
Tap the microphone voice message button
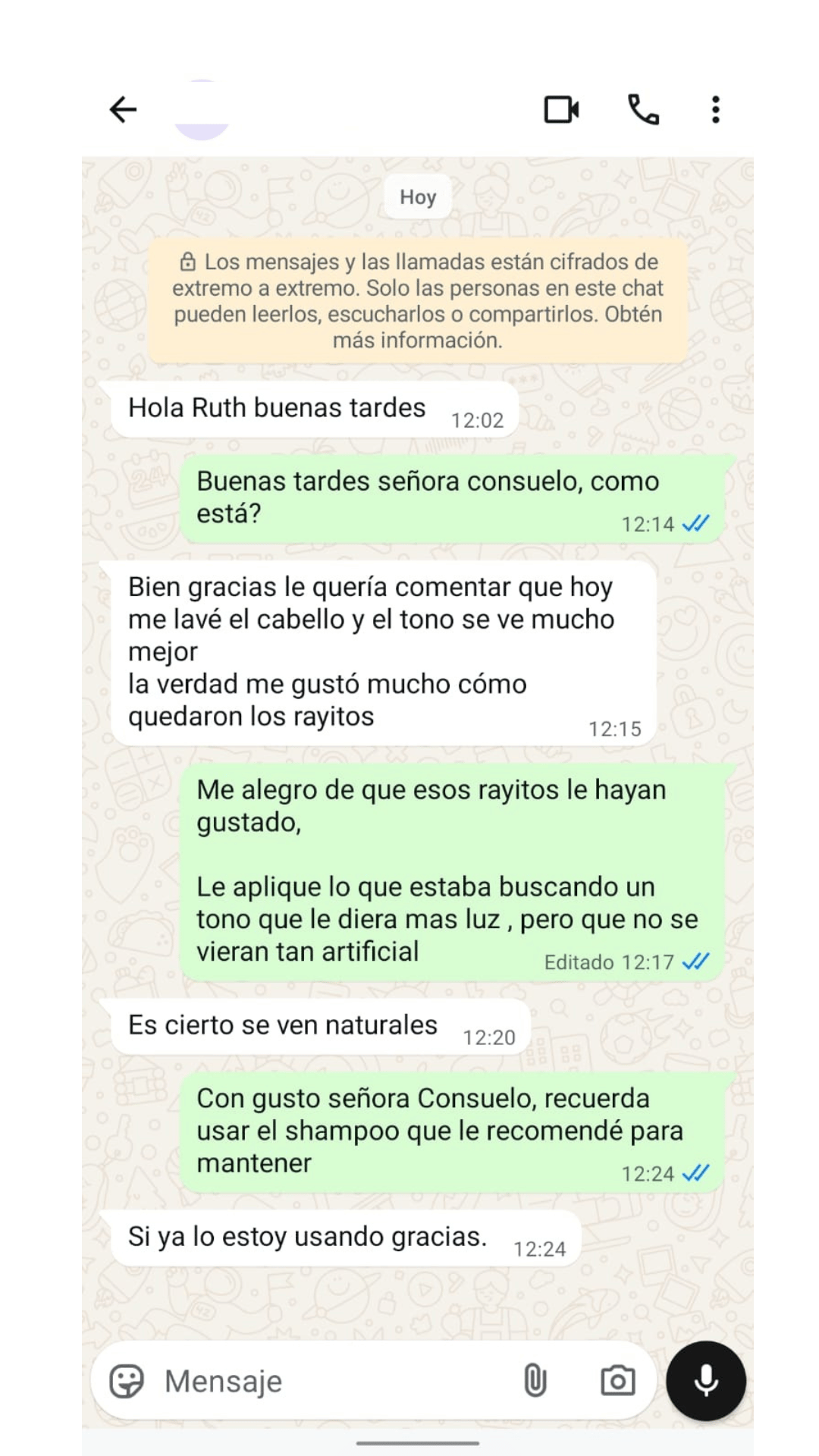pyautogui.click(x=706, y=1381)
